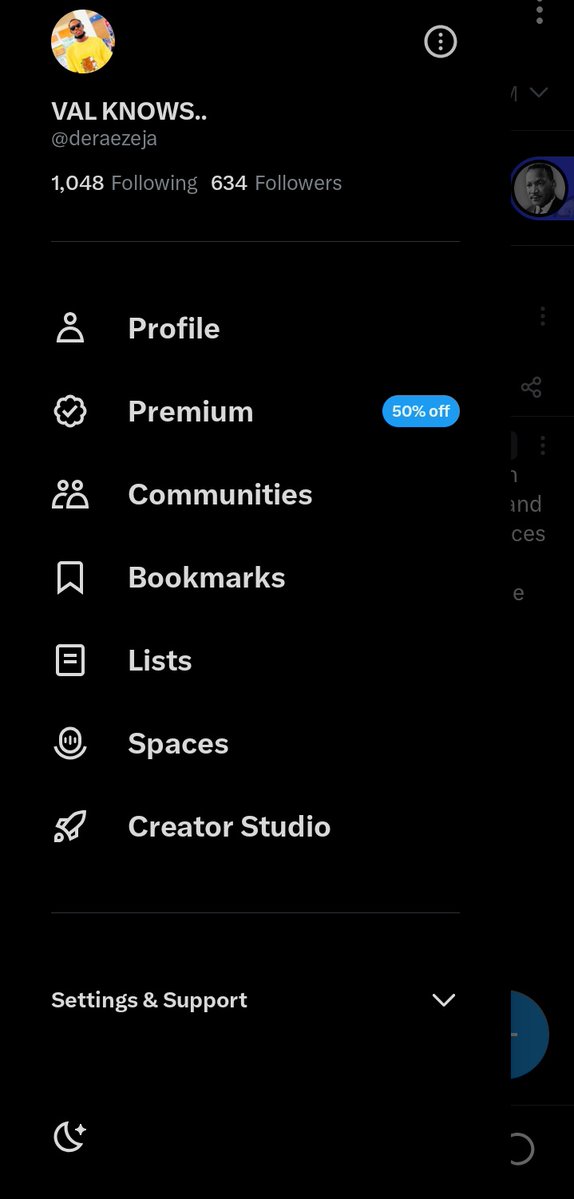574x1199 pixels.
Task: Open the accounts switcher three-dot icon
Action: tap(440, 41)
